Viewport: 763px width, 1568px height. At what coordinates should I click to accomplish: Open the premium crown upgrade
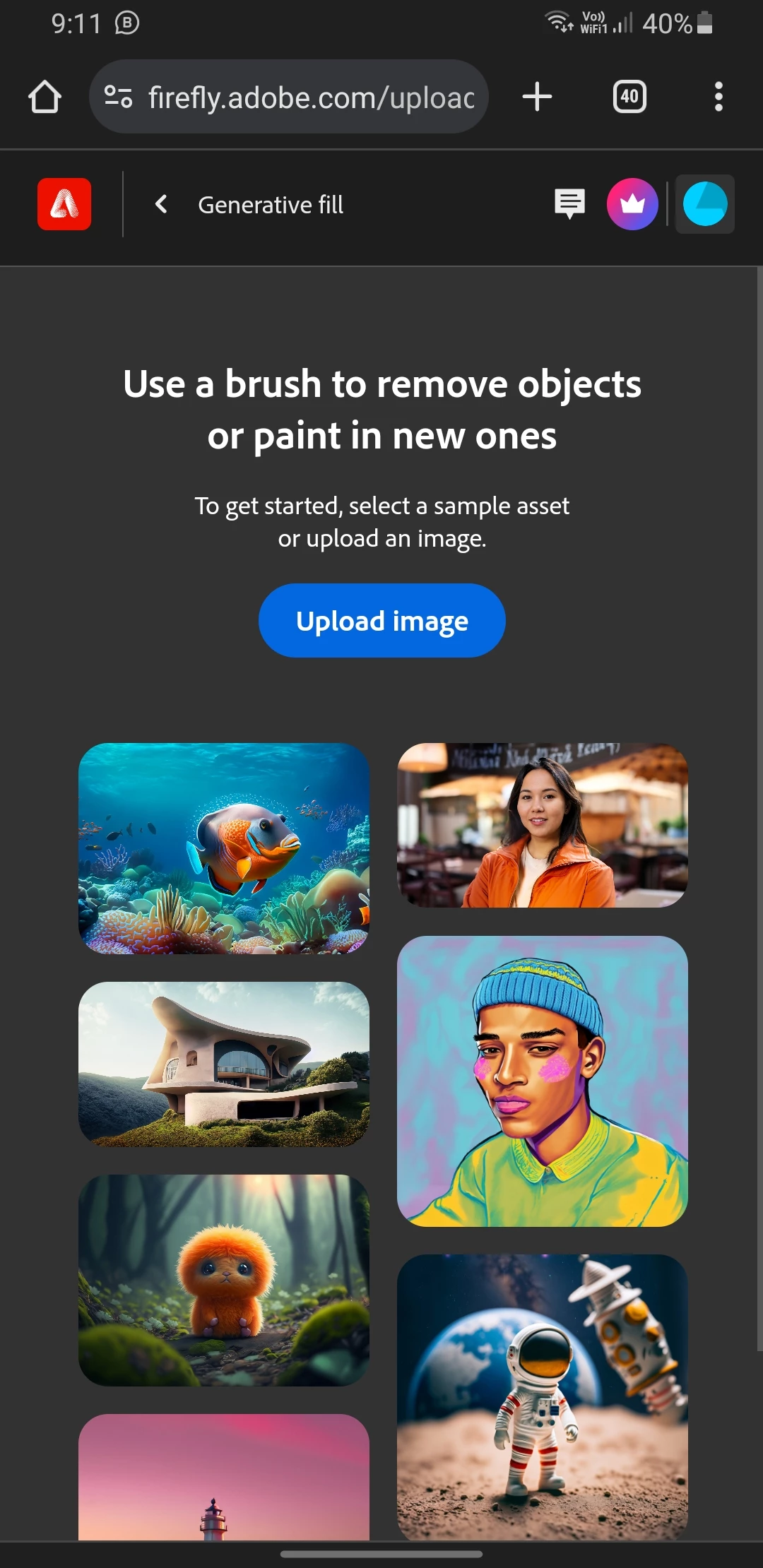(632, 204)
